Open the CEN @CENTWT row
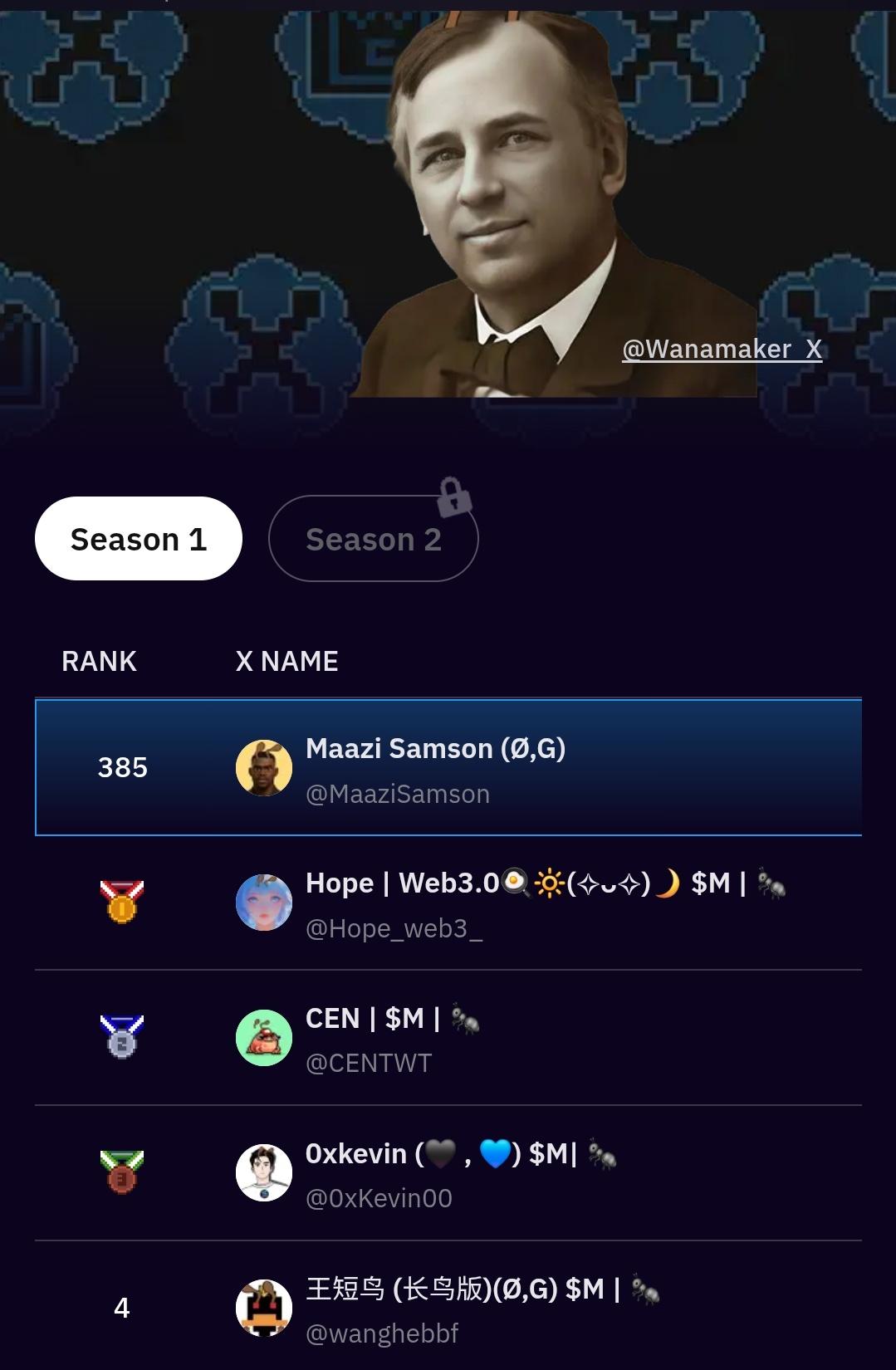This screenshot has width=896, height=1370. click(448, 1039)
